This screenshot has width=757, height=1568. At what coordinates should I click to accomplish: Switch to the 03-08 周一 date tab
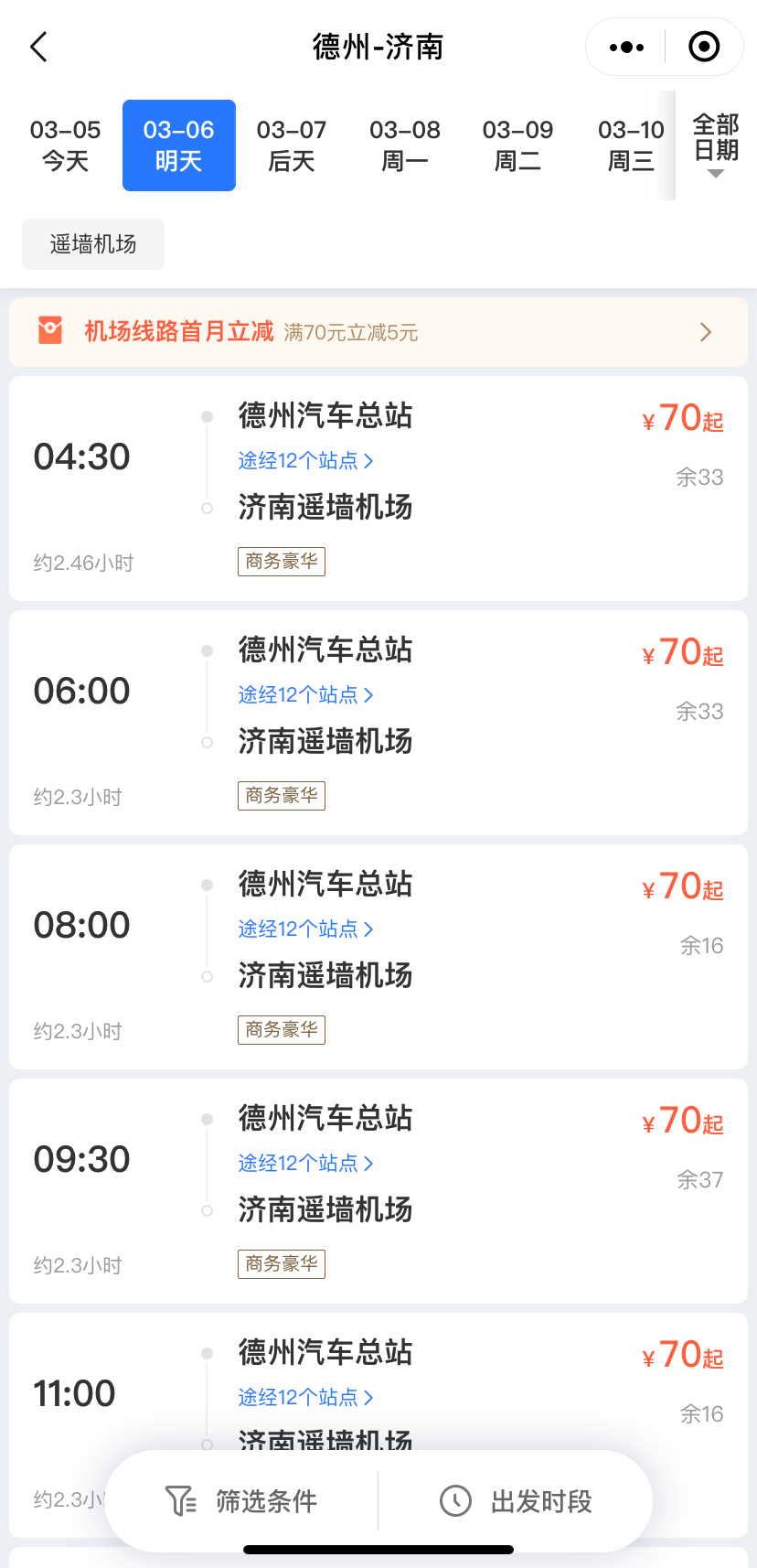point(405,145)
